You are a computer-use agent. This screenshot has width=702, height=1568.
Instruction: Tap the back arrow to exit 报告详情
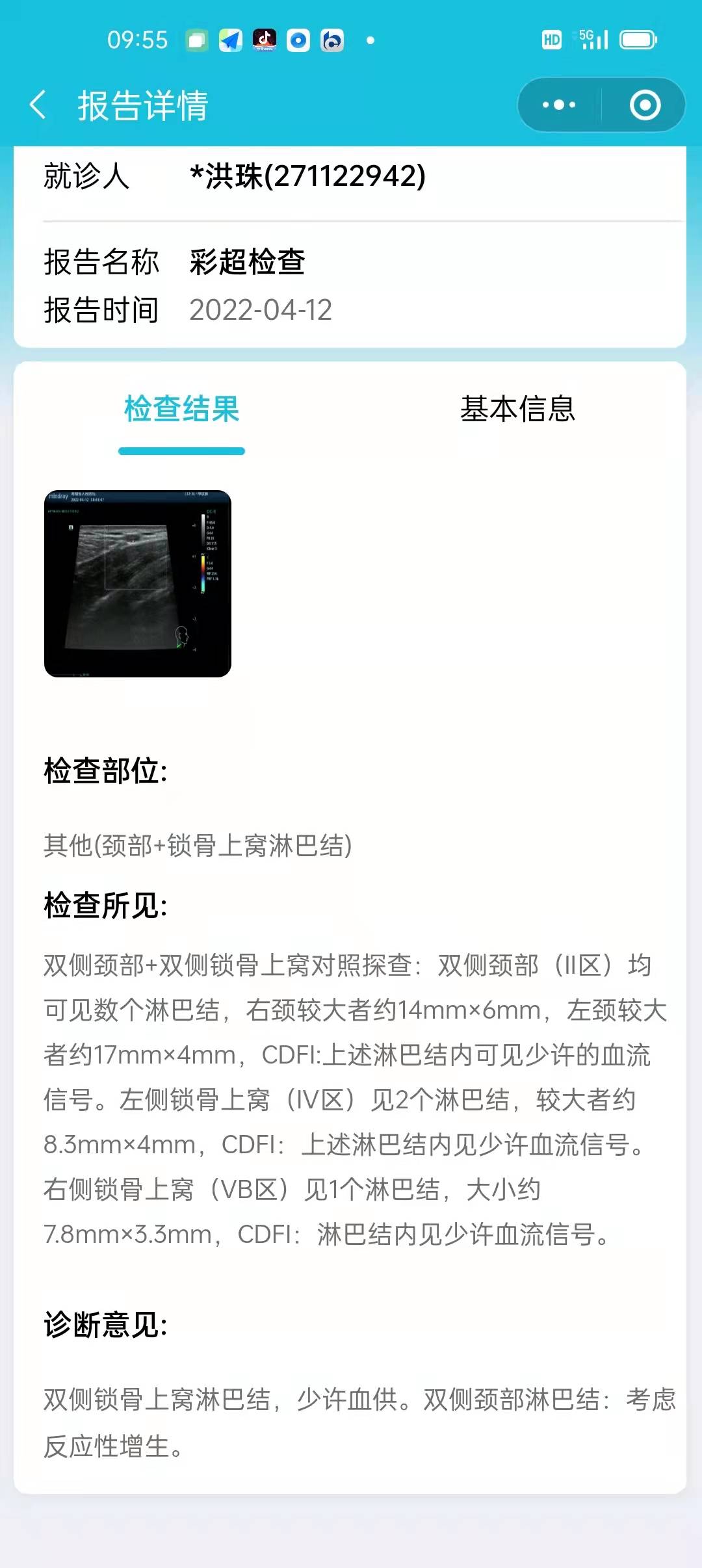pos(39,105)
